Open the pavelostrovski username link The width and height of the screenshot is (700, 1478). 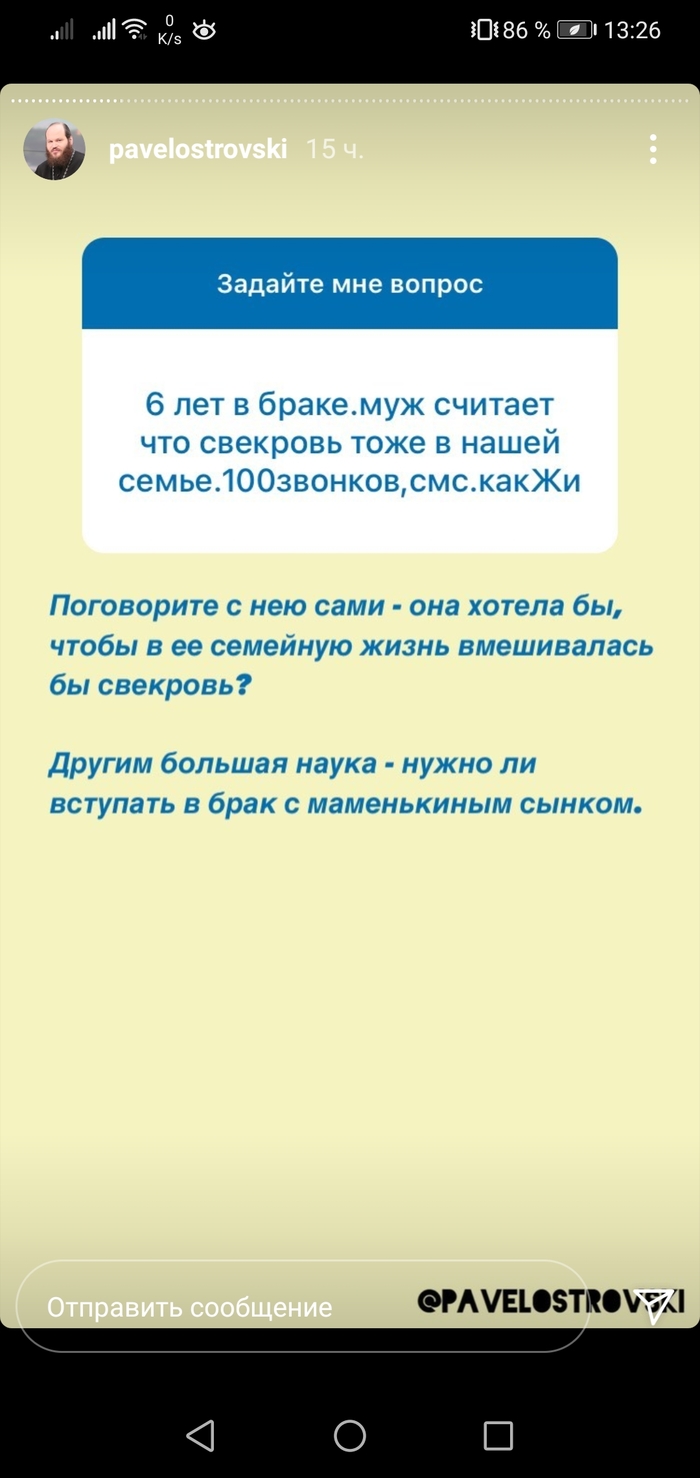(197, 150)
